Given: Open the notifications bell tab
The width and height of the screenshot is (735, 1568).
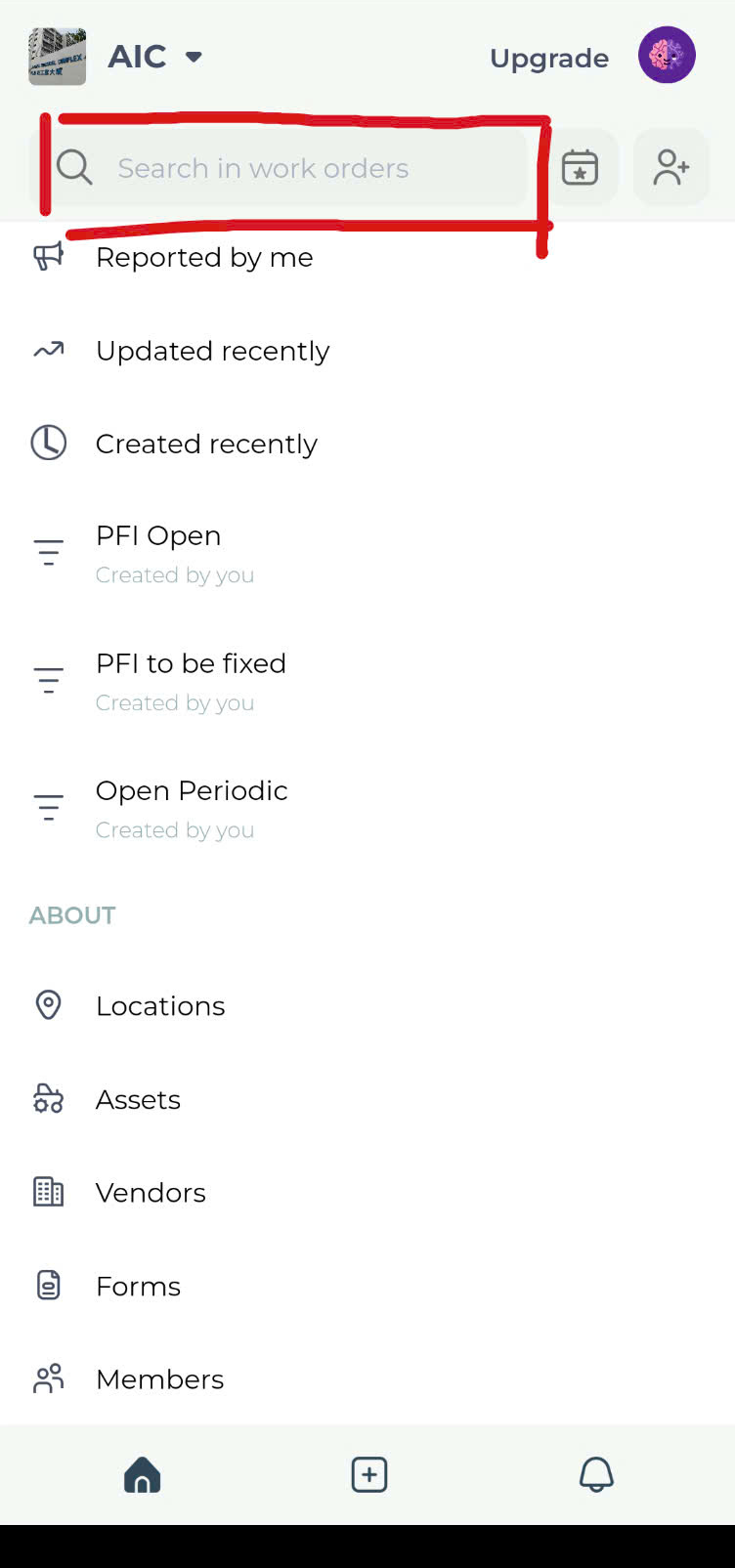Looking at the screenshot, I should coord(596,1474).
